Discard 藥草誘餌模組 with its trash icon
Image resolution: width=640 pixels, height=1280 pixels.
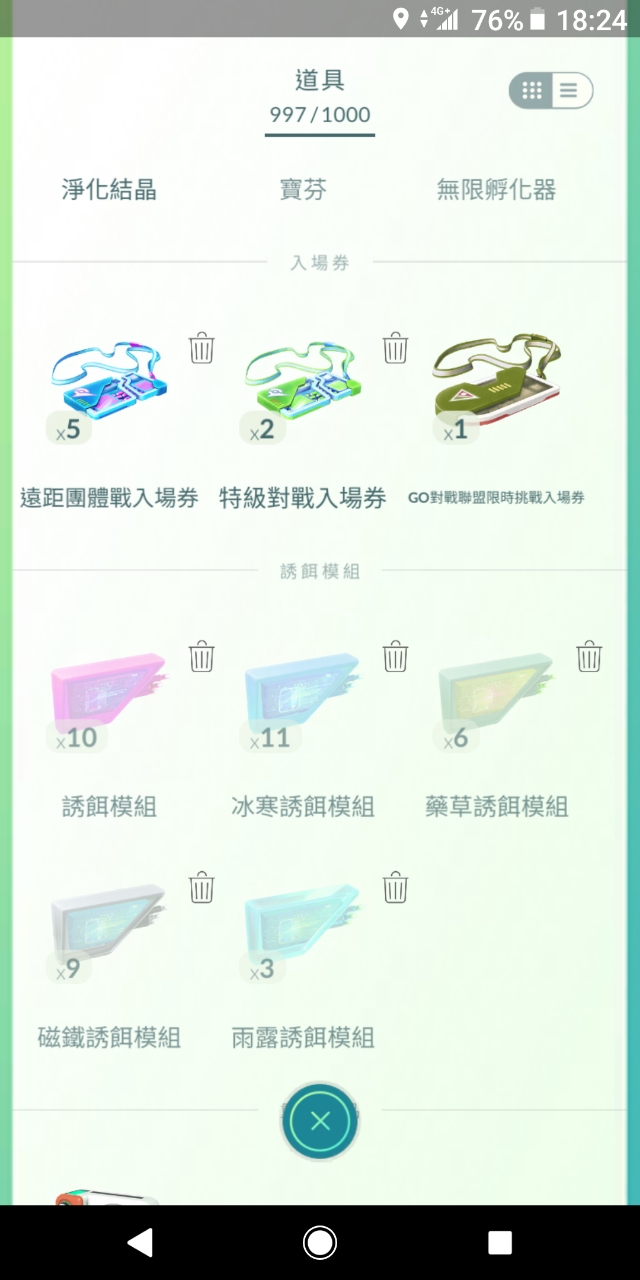point(589,657)
